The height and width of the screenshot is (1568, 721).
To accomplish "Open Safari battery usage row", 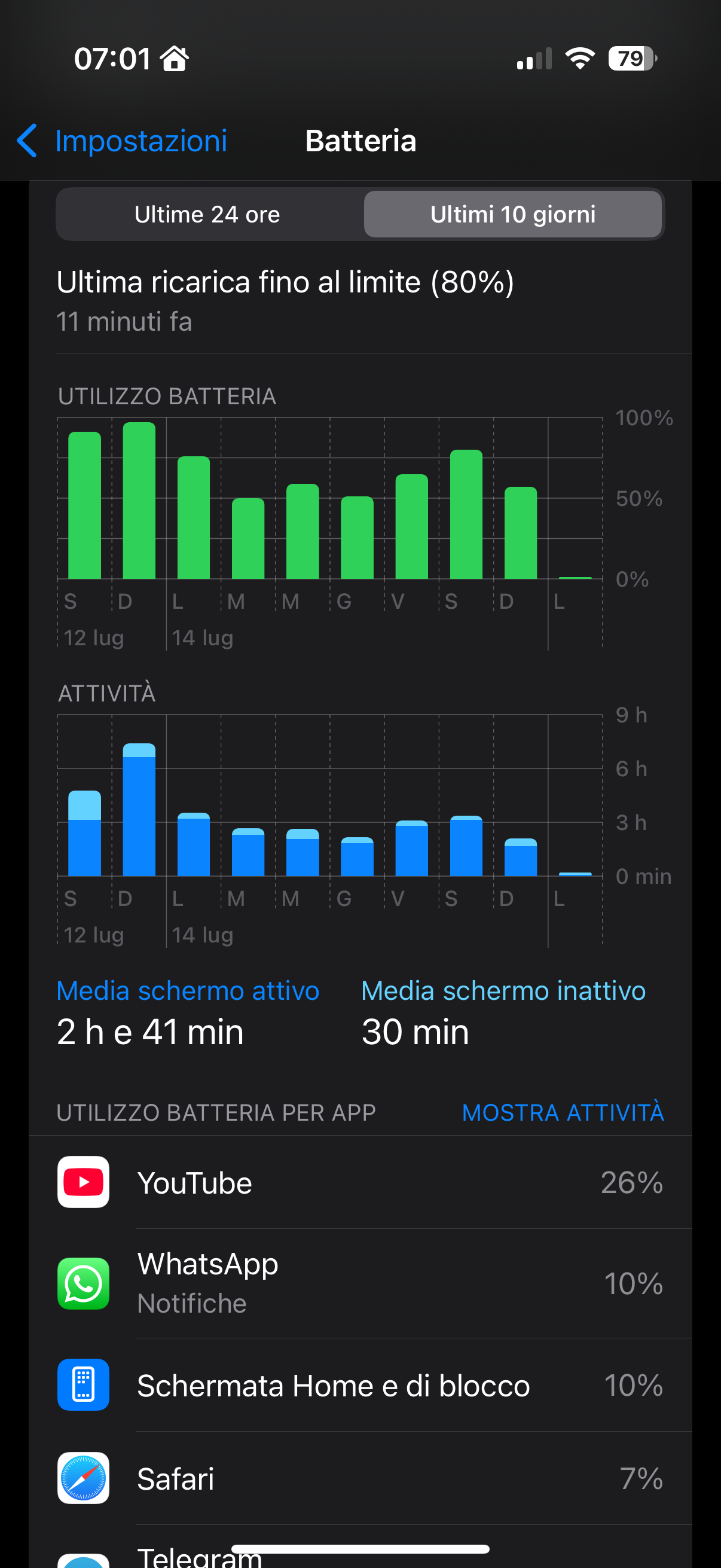I will (360, 1478).
